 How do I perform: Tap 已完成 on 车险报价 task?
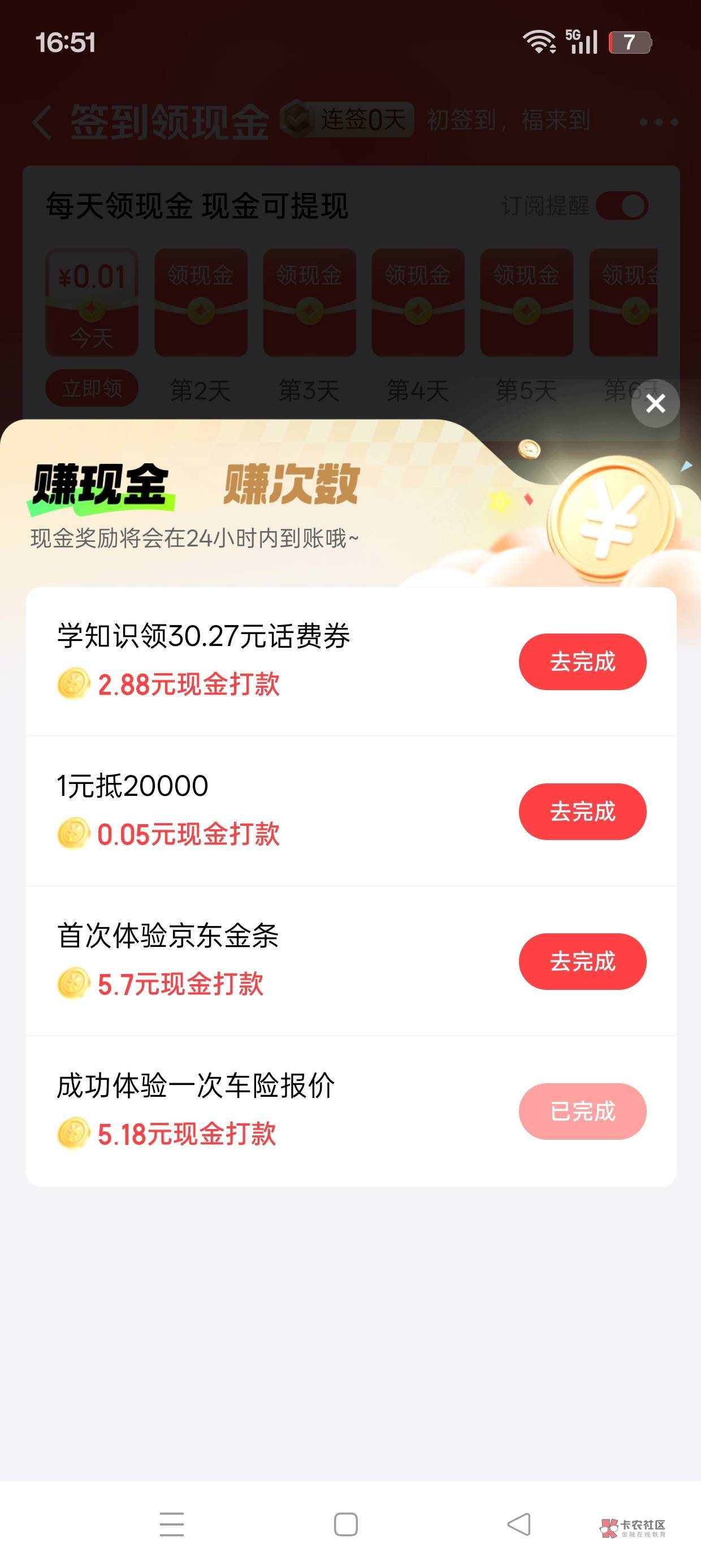[x=582, y=1111]
